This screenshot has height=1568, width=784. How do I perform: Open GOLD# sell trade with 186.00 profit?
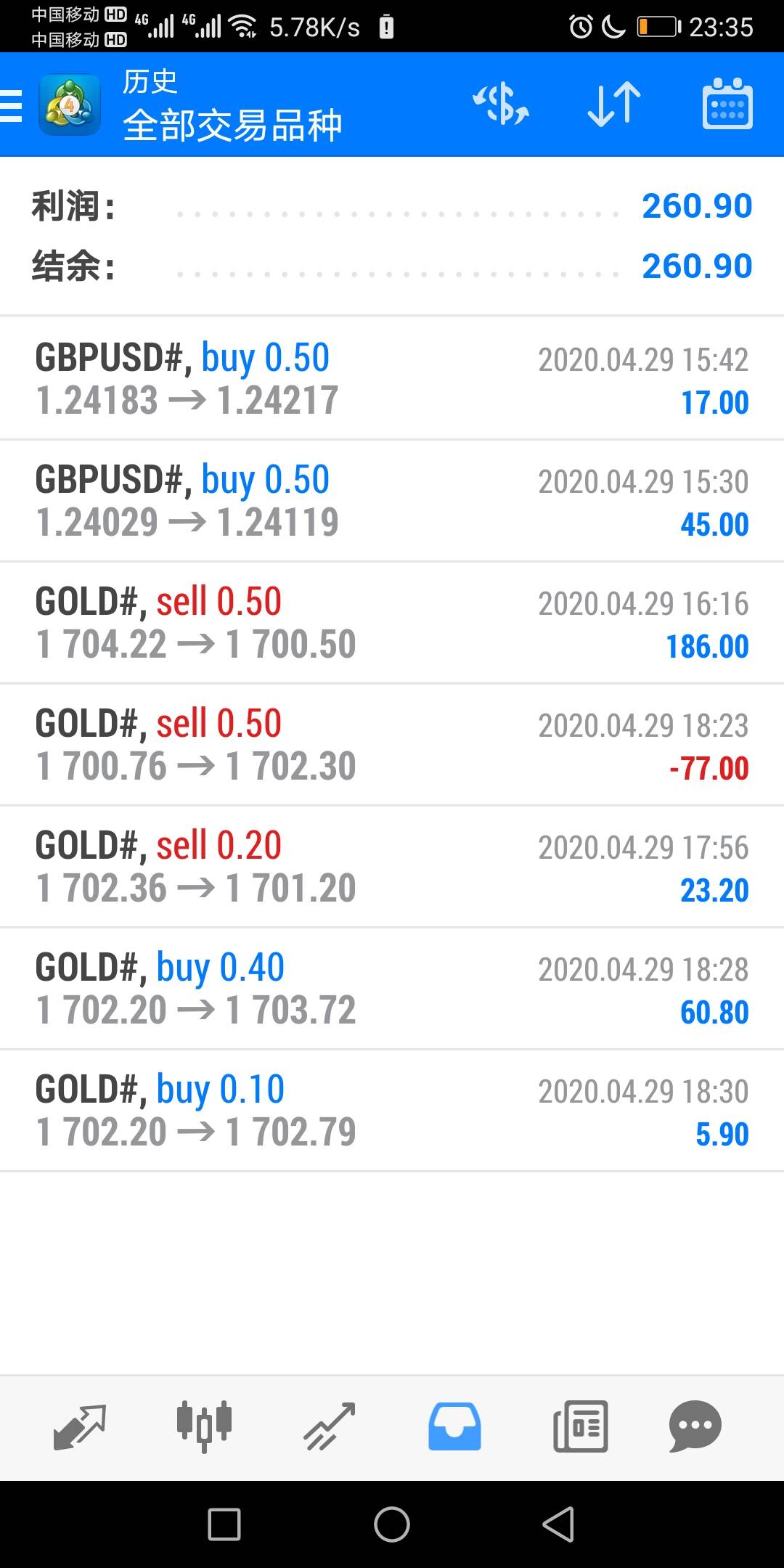tap(392, 622)
